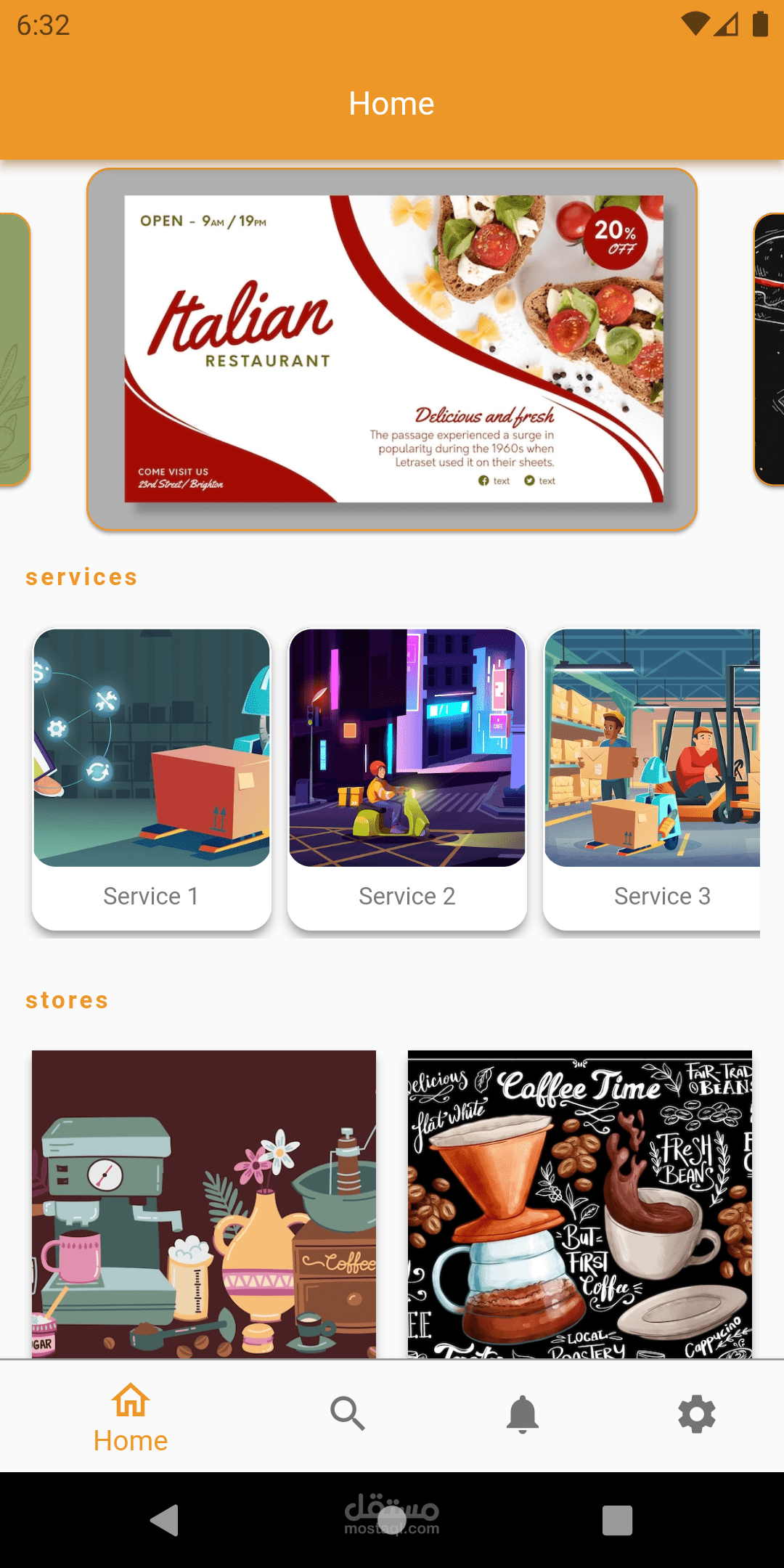Screen dimensions: 784x1568
Task: Open the Service 3 card
Action: pos(652,779)
